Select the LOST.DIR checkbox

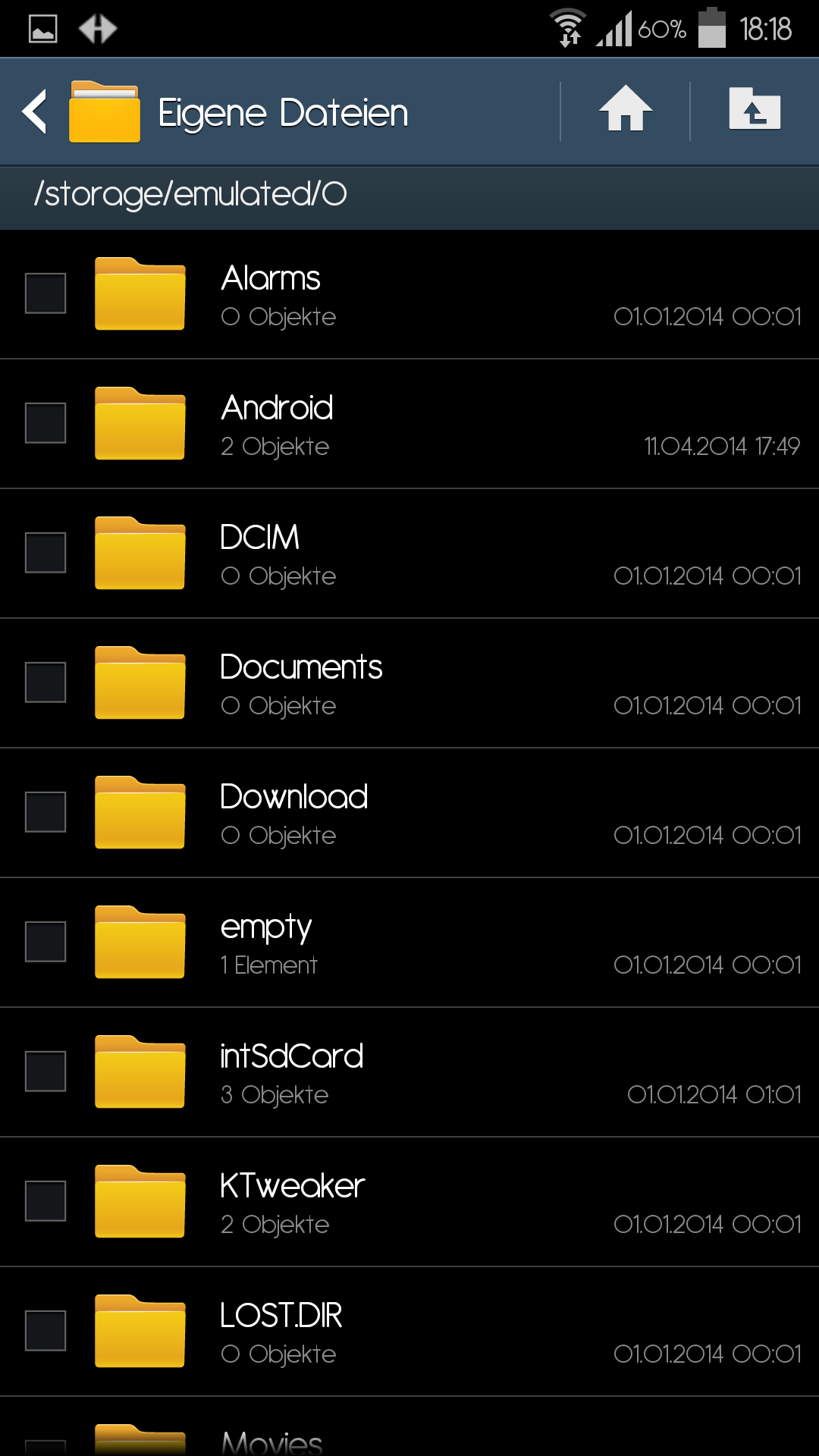coord(45,1331)
